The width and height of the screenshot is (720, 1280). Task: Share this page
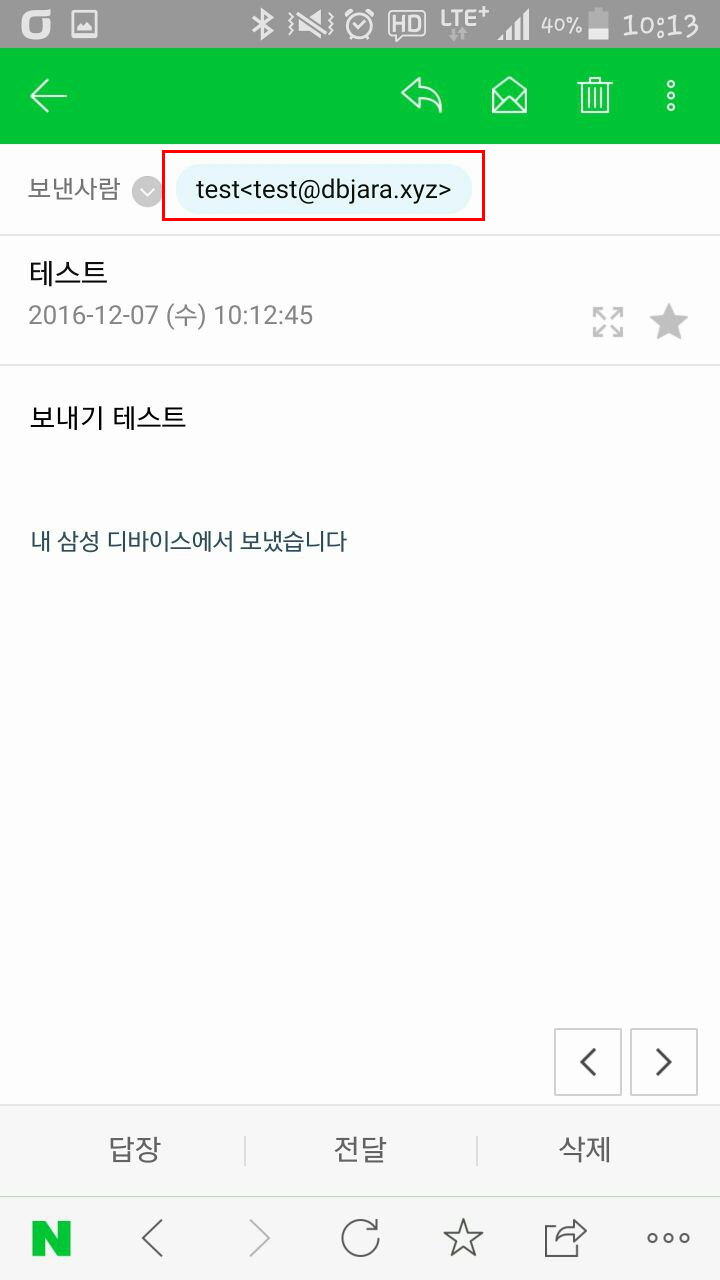565,1238
